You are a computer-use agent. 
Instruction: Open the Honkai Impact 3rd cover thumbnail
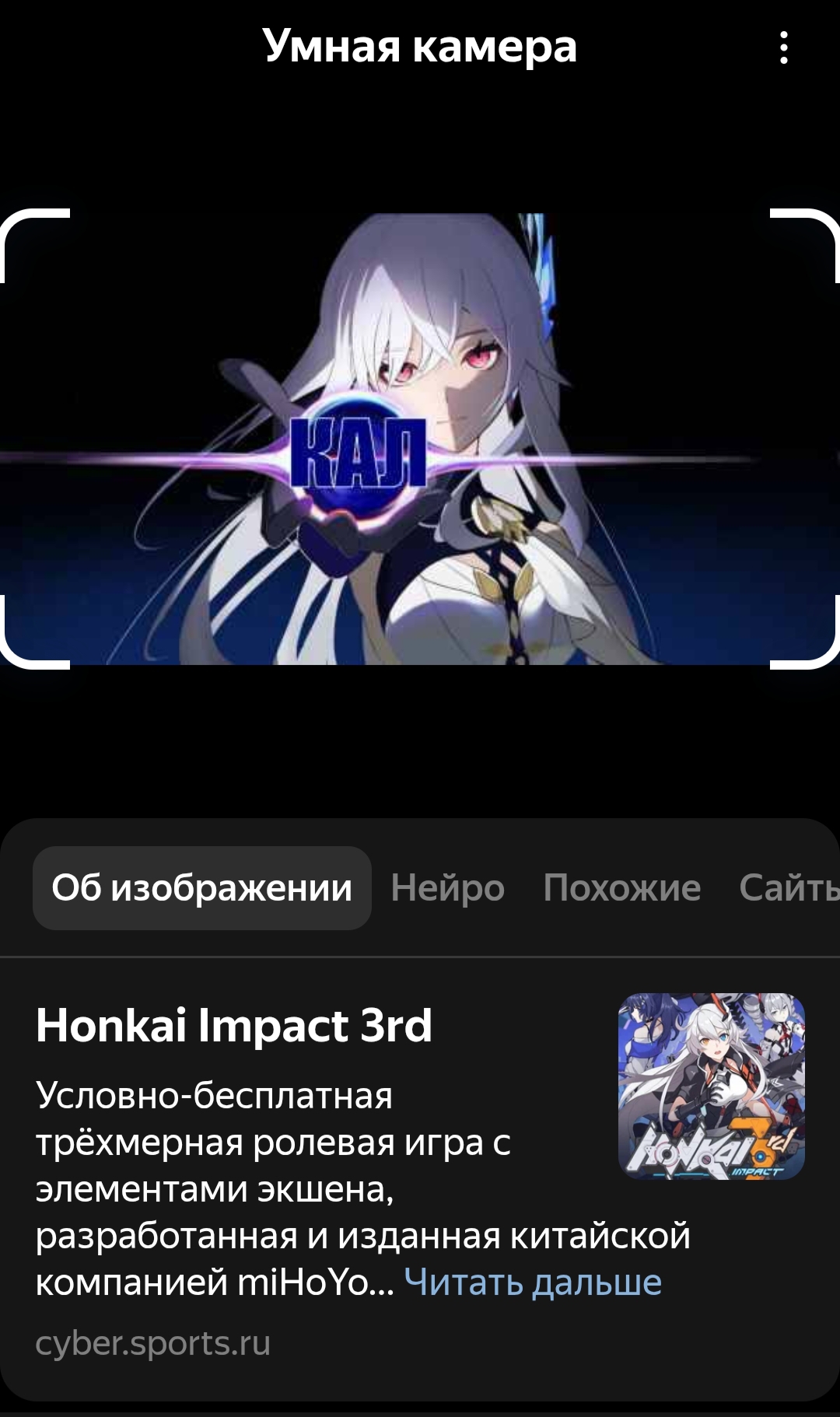tap(712, 1086)
